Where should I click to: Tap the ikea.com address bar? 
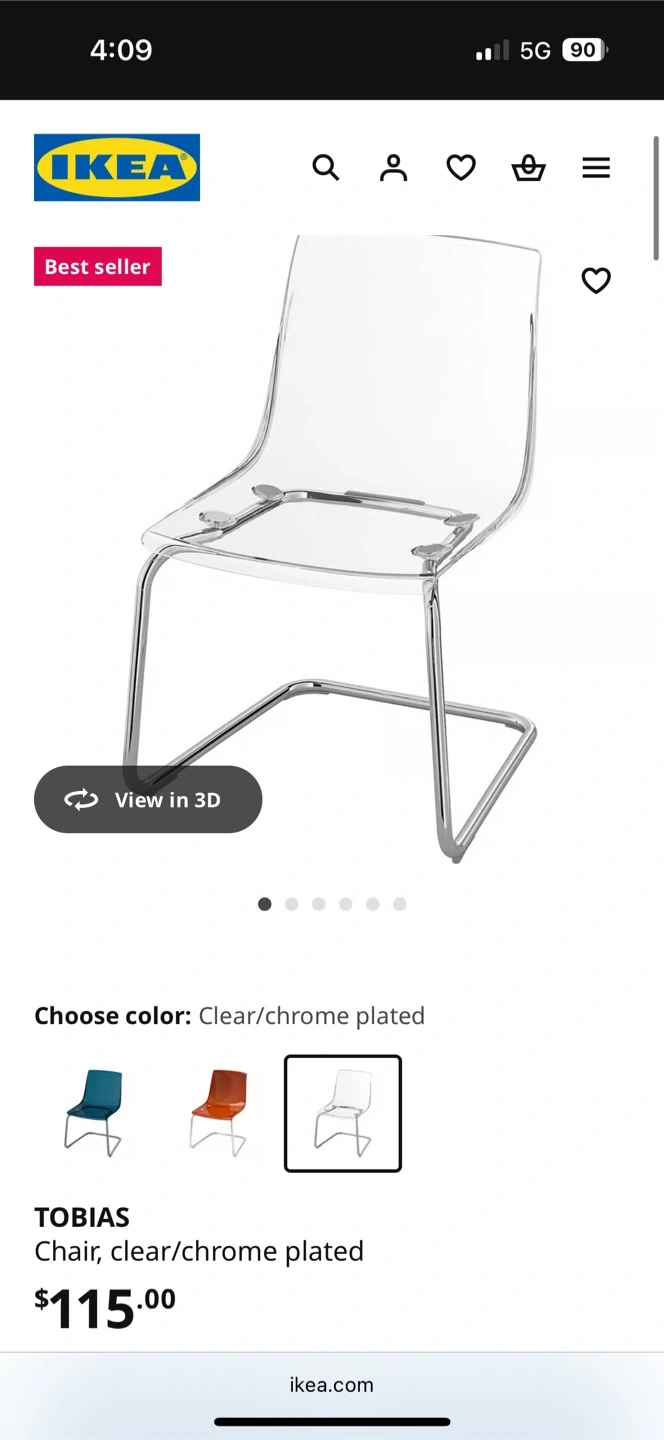pyautogui.click(x=332, y=1385)
